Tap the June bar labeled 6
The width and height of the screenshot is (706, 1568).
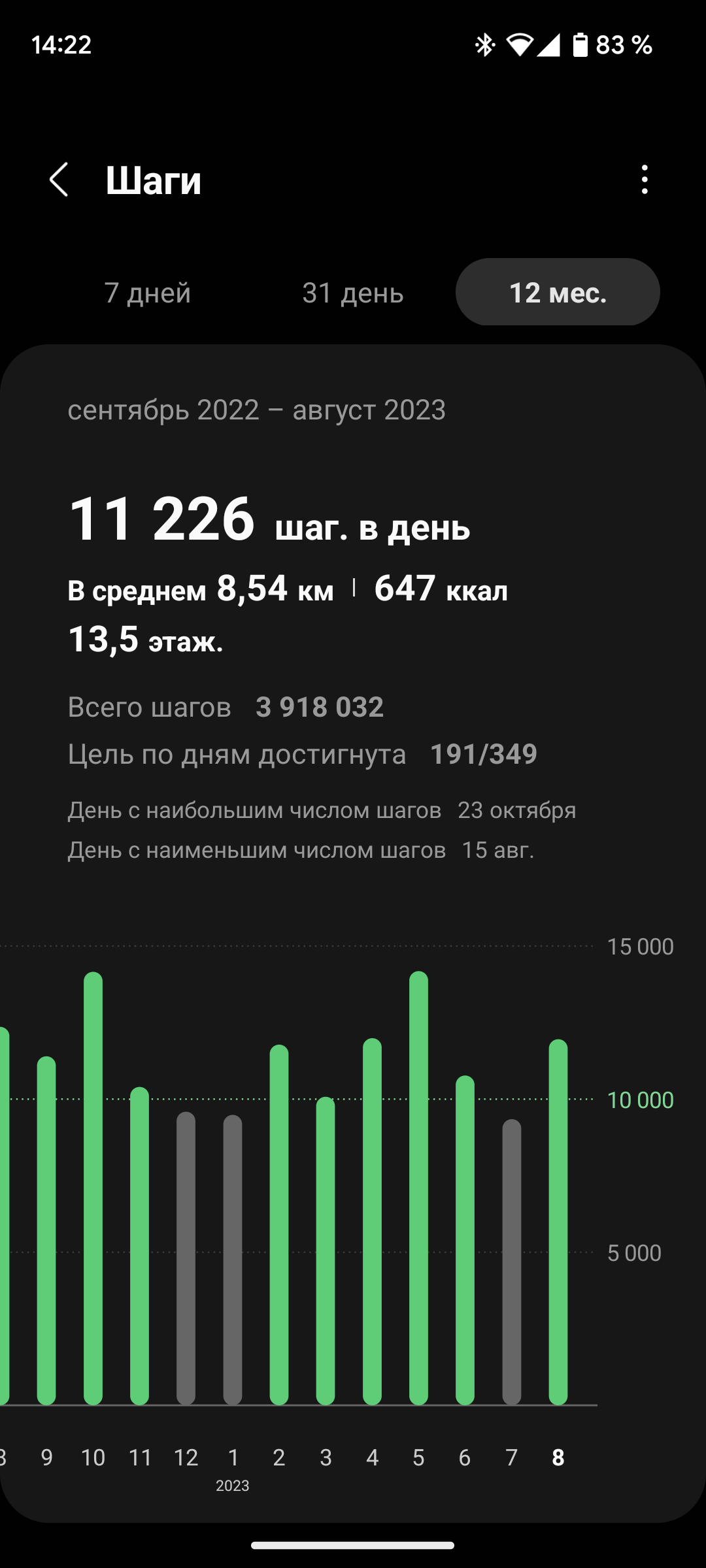465,1241
